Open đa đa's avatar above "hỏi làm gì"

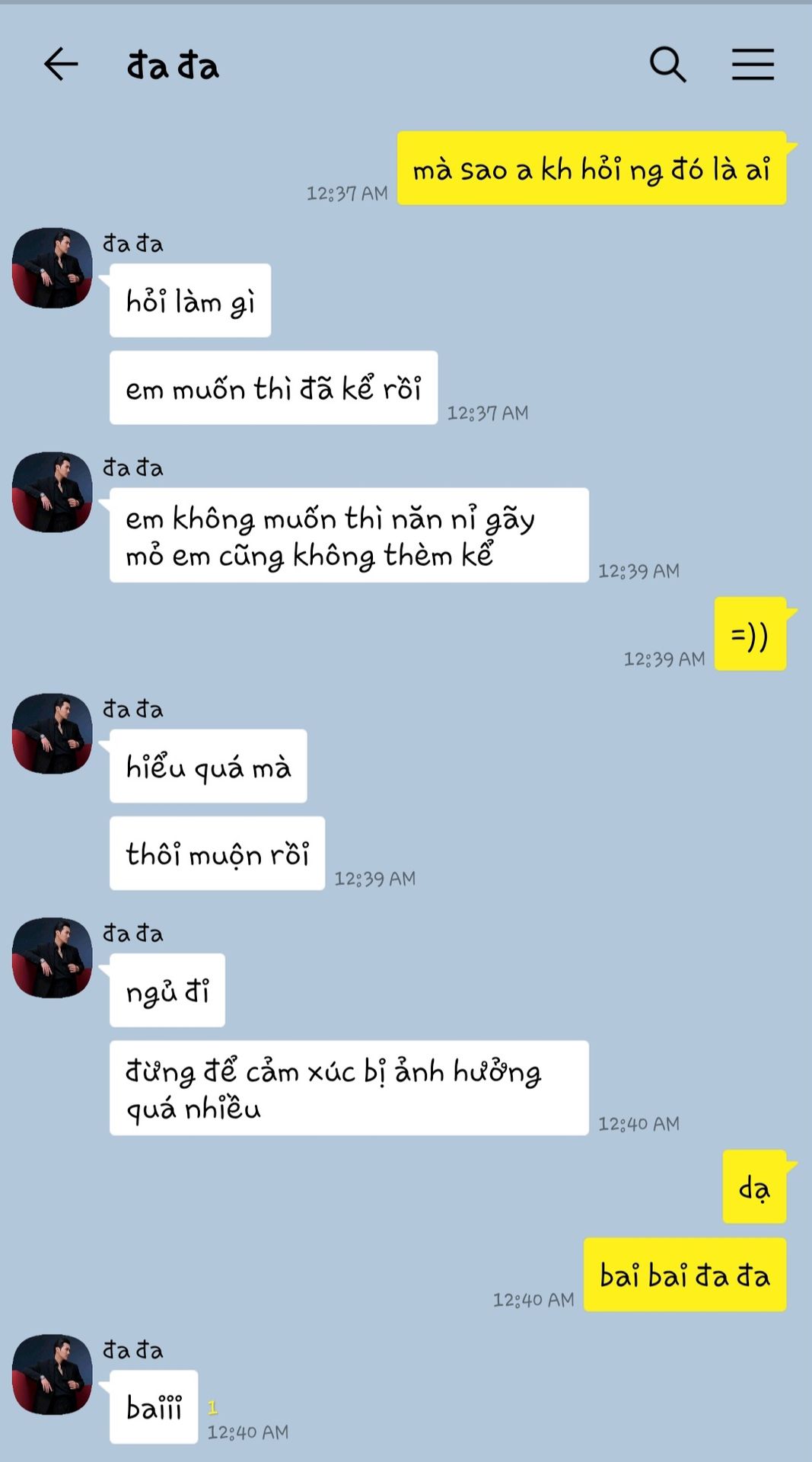pyautogui.click(x=53, y=268)
